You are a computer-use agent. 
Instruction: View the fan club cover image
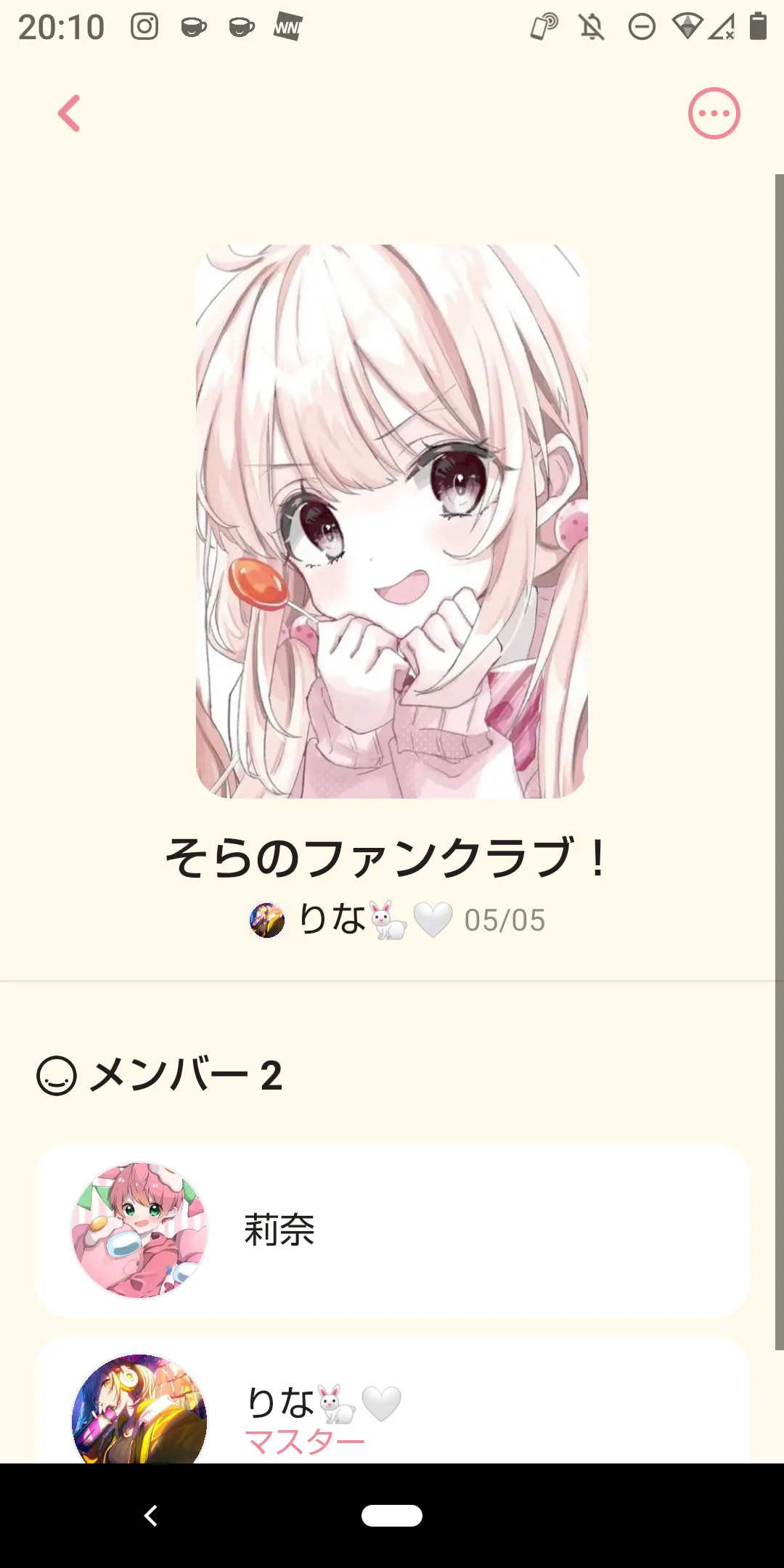click(392, 521)
